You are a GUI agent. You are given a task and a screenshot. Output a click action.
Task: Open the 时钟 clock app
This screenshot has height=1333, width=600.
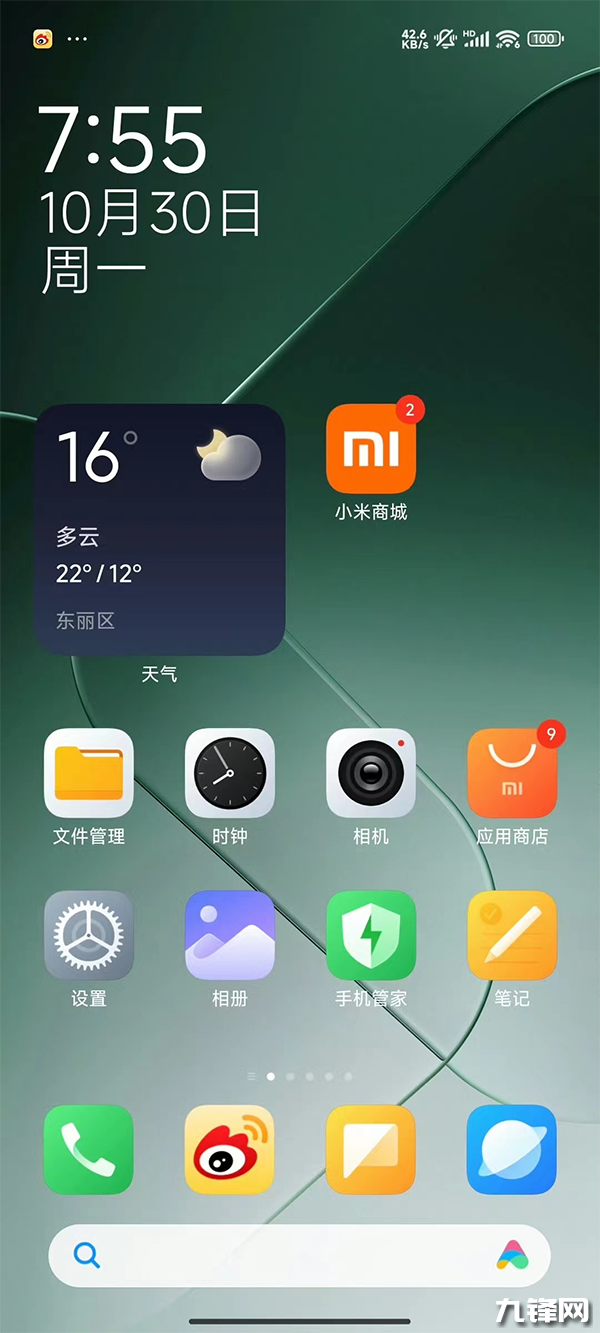(x=230, y=773)
